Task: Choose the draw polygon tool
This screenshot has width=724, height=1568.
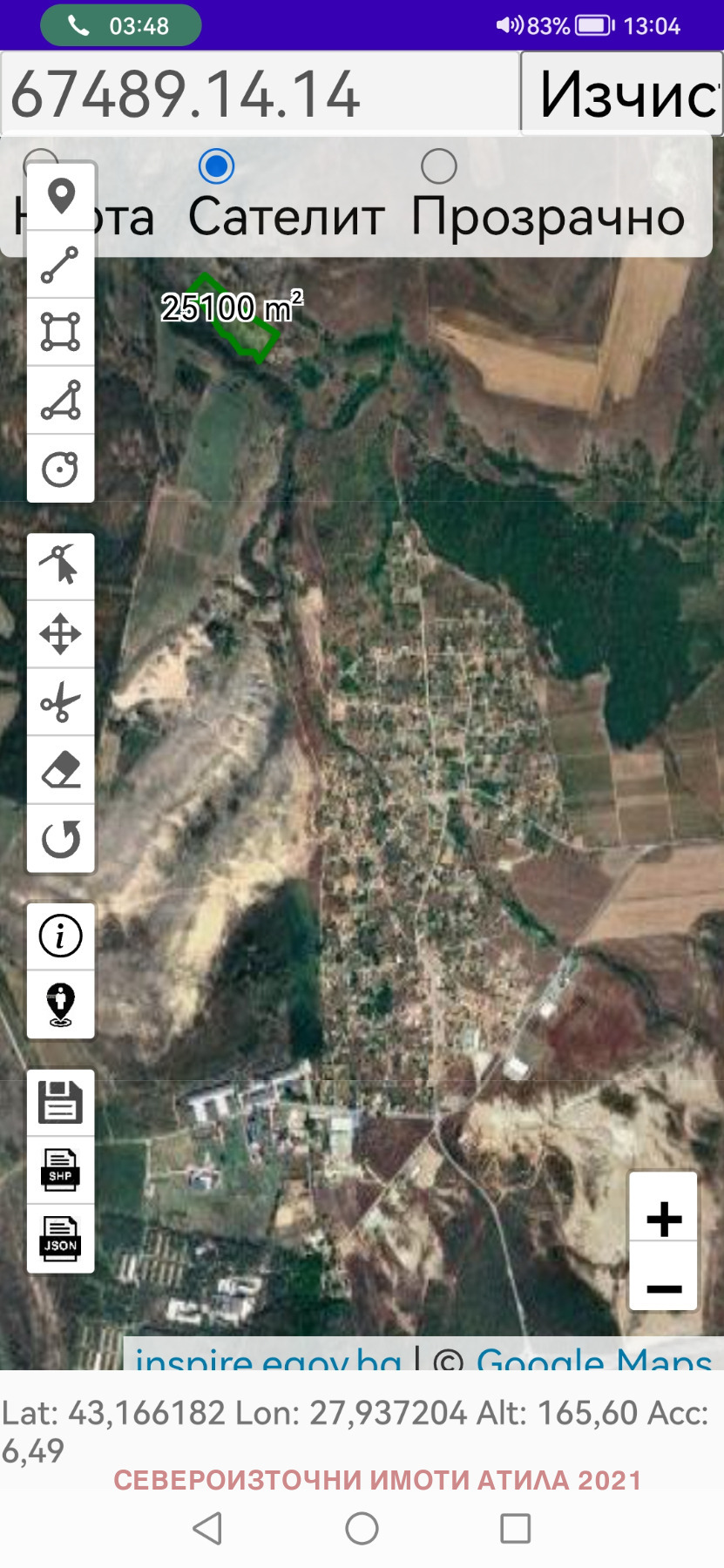Action: [x=61, y=332]
